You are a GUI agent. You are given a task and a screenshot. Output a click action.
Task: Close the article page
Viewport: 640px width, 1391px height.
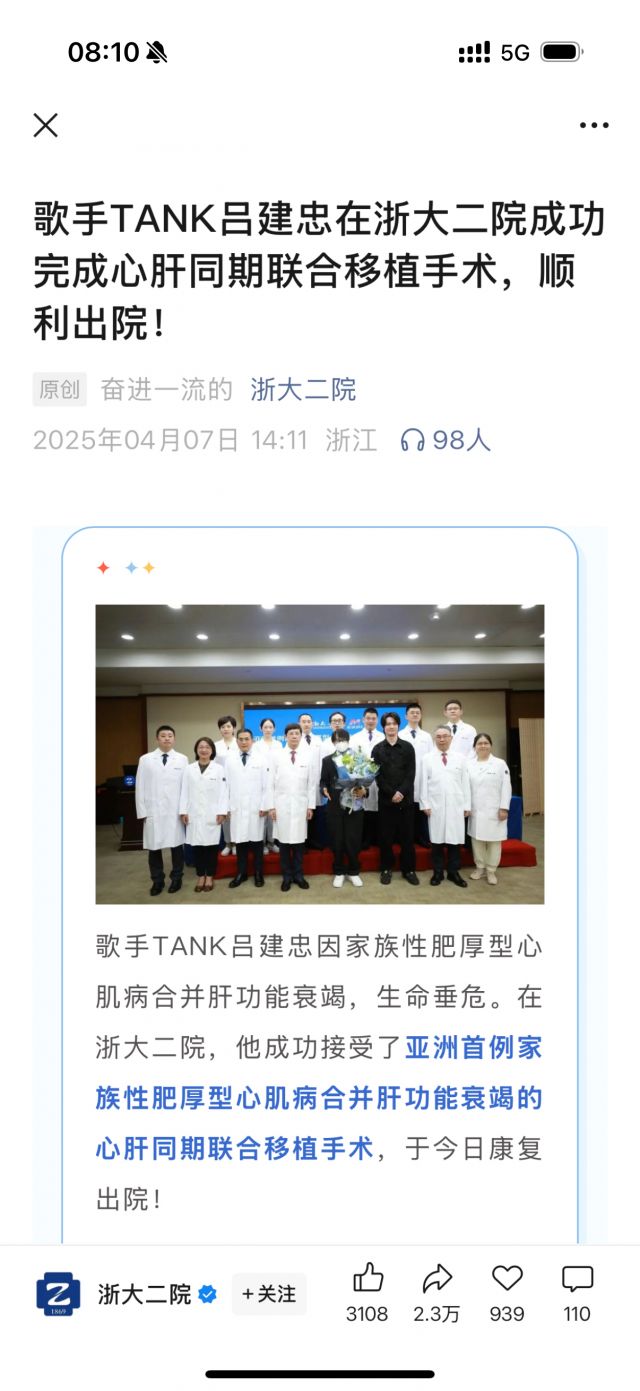click(x=46, y=125)
